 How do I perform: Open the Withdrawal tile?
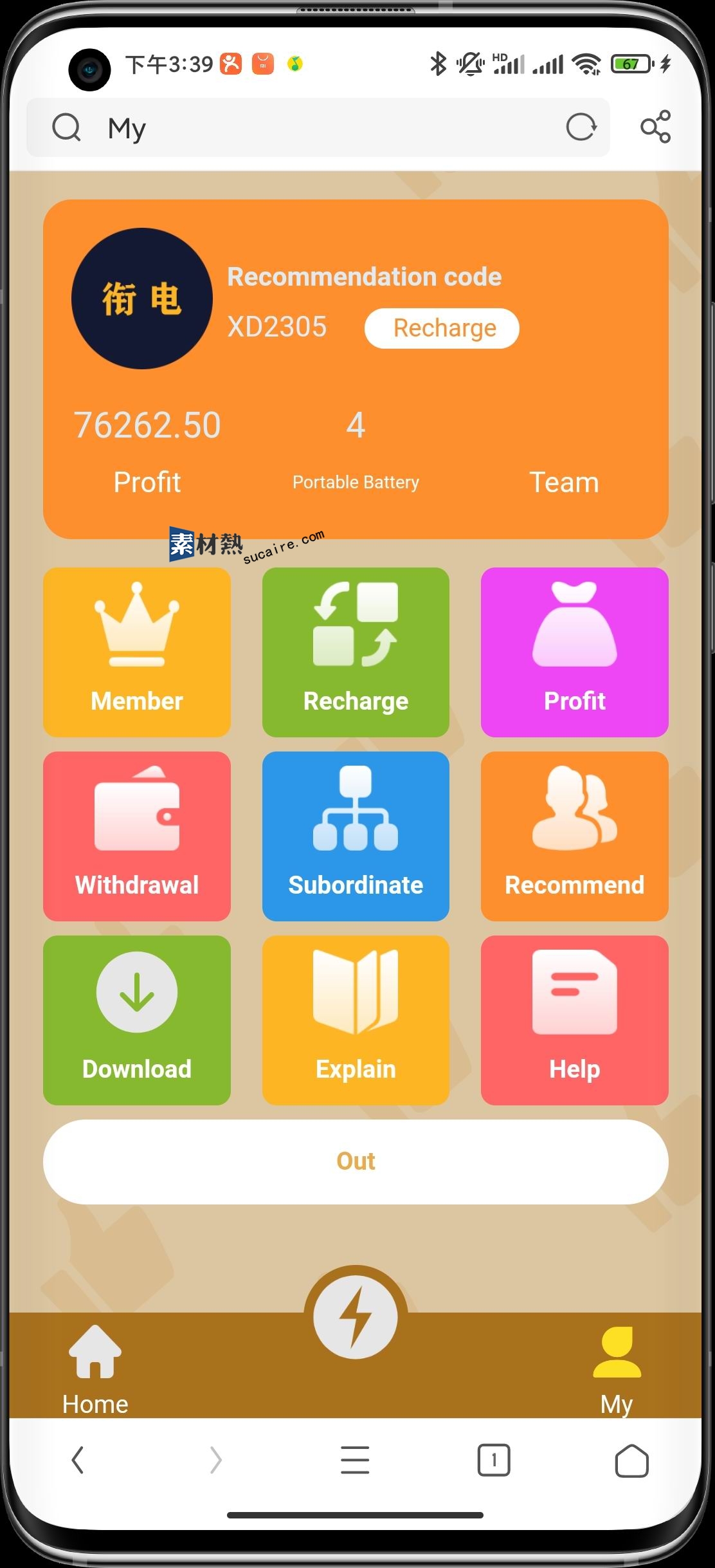pyautogui.click(x=137, y=836)
